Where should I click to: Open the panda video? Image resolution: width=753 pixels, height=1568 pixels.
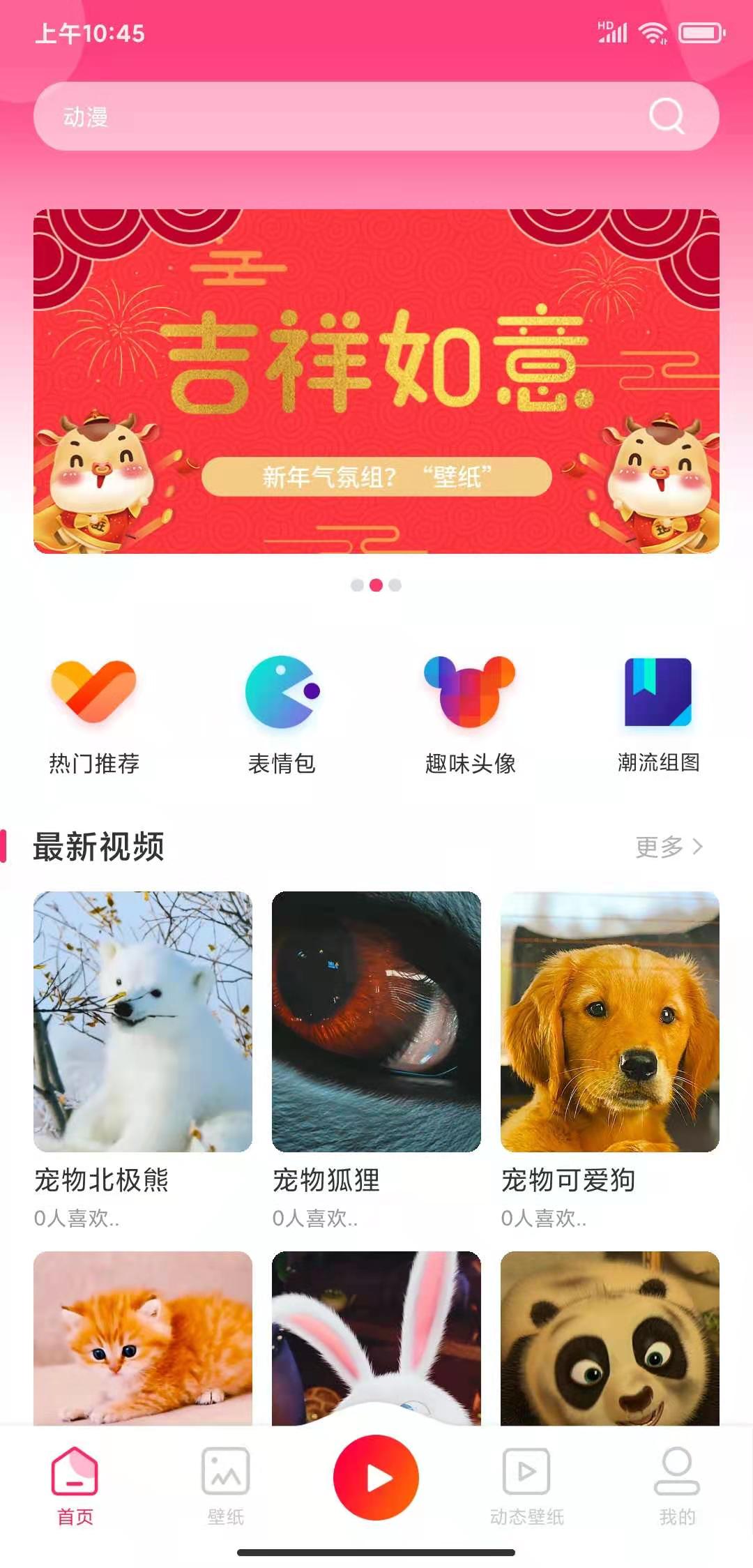tap(609, 1338)
